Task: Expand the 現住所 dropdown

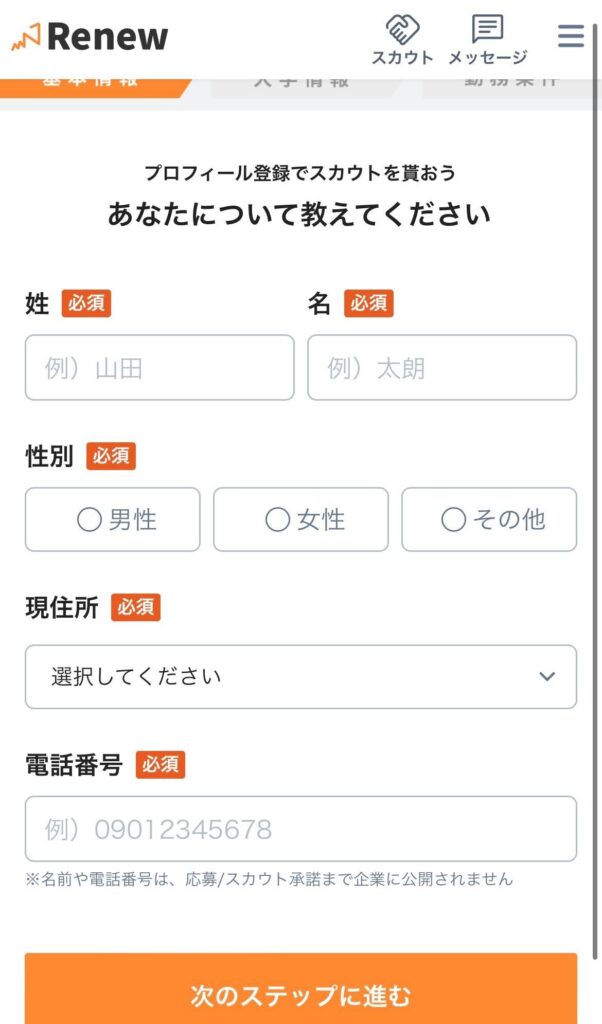Action: (x=301, y=677)
